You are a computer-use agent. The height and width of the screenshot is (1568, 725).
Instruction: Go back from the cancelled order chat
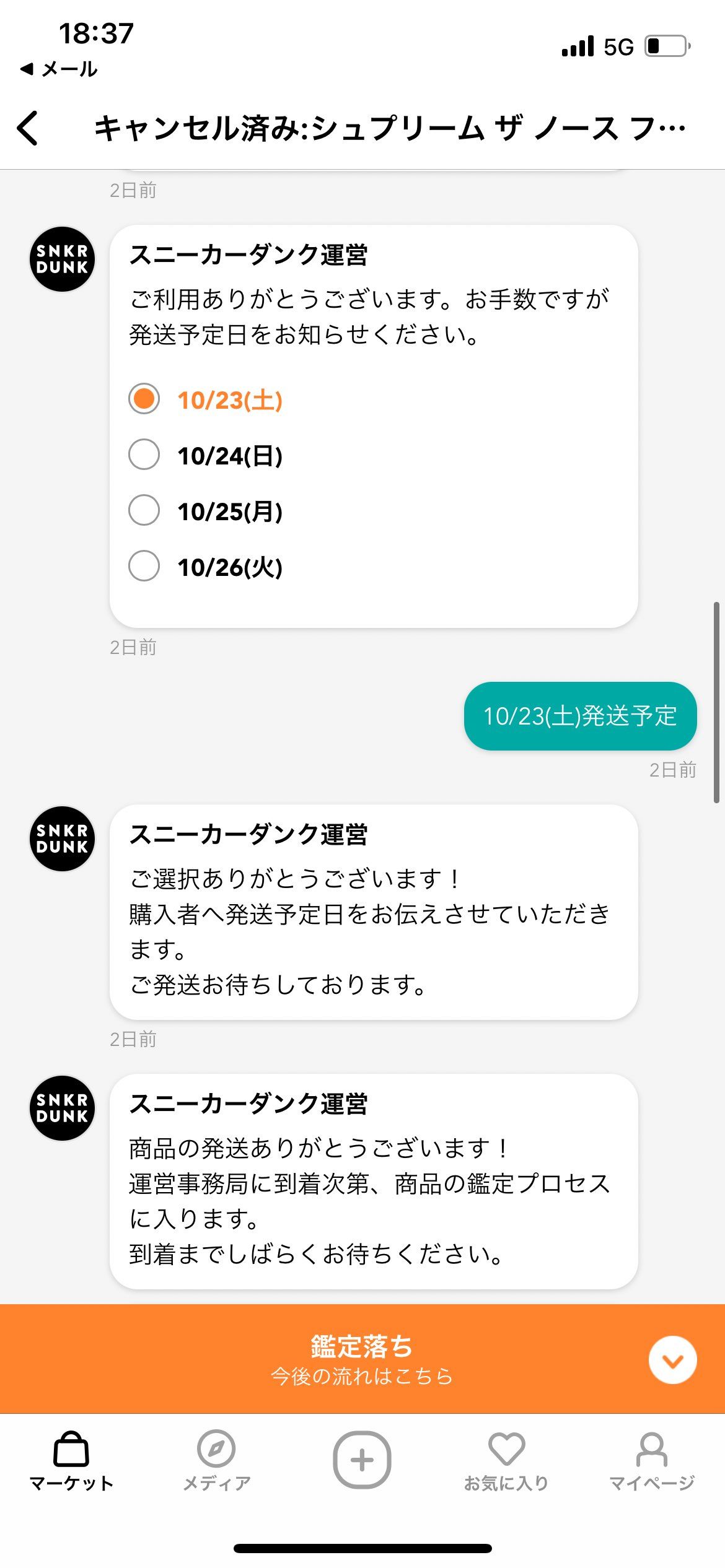29,128
